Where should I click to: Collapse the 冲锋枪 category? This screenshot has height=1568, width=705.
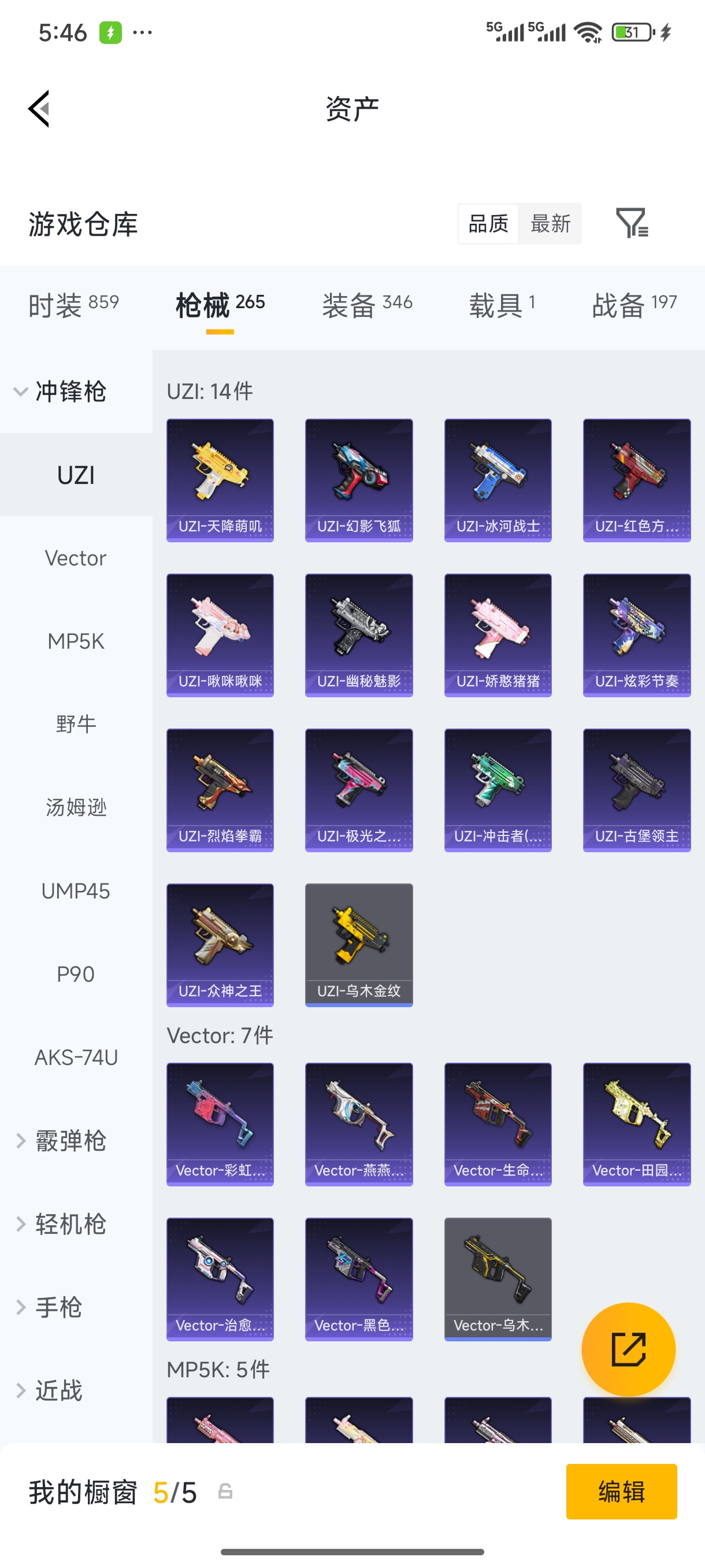[x=61, y=391]
